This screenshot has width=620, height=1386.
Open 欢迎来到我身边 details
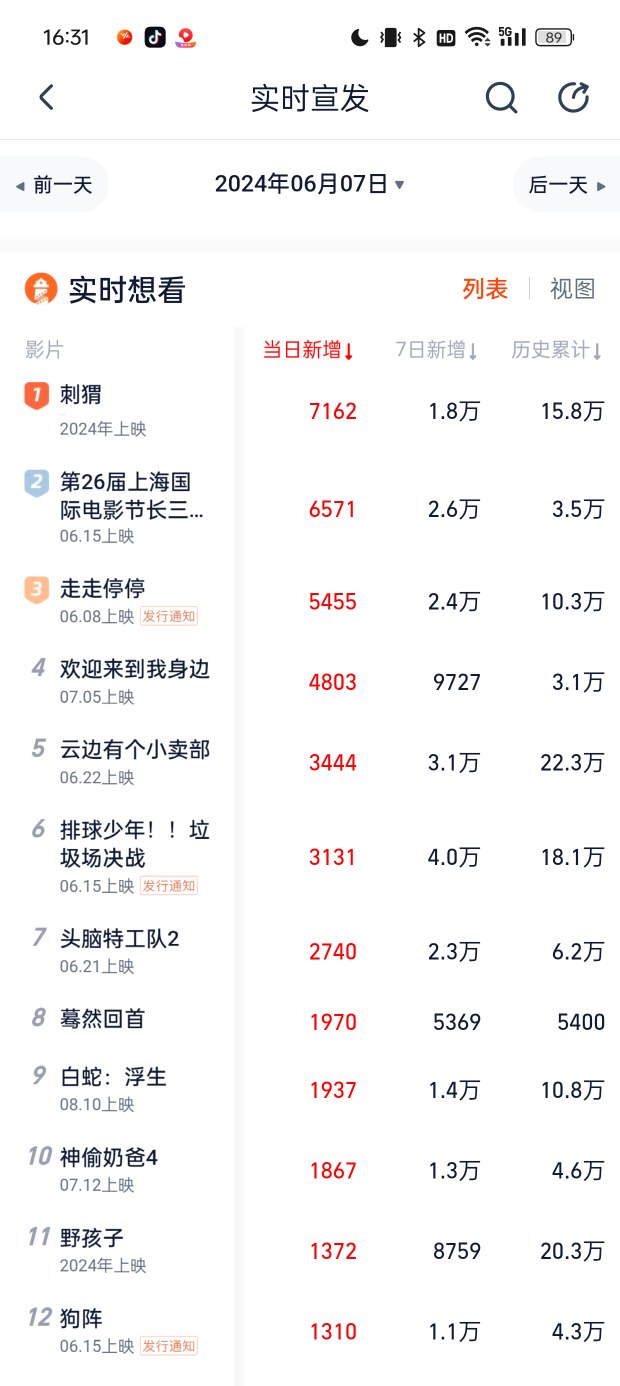pyautogui.click(x=135, y=669)
